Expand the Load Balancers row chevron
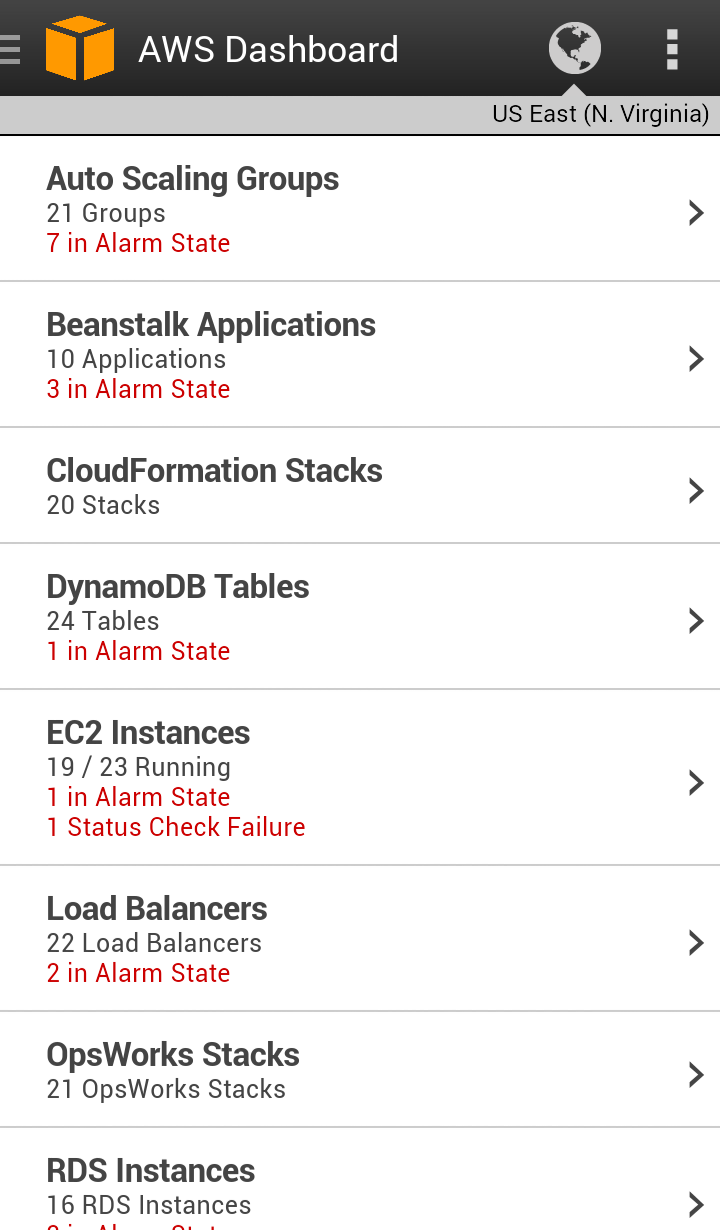720x1230 pixels. [695, 942]
